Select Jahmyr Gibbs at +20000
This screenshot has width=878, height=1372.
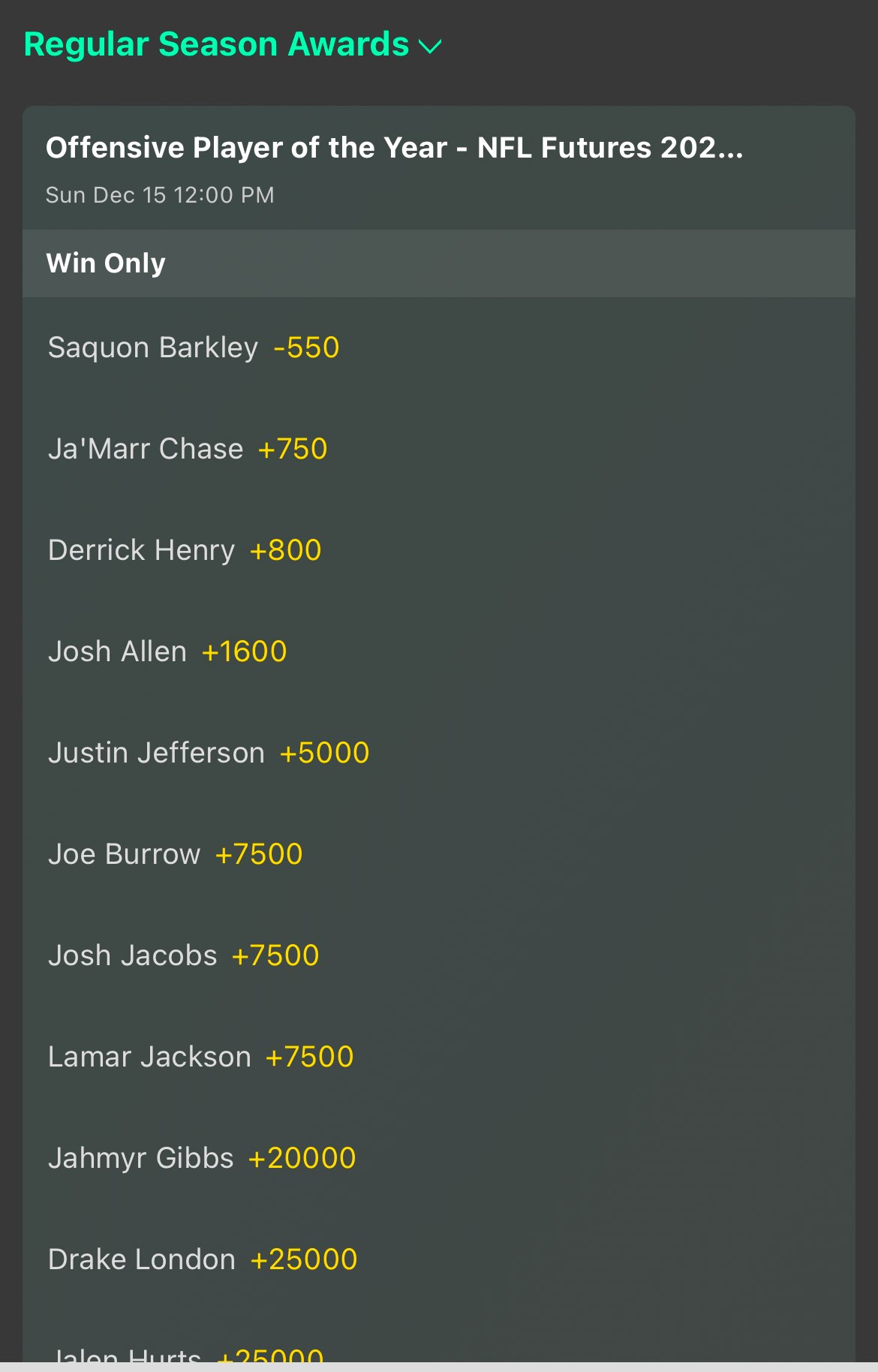pyautogui.click(x=202, y=1159)
